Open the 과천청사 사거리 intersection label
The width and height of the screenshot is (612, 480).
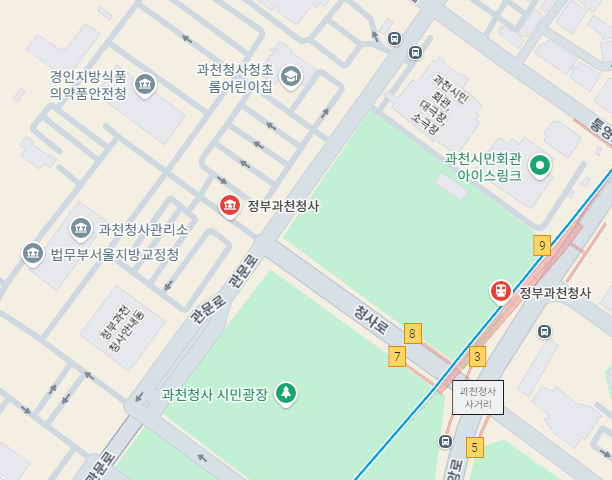pos(478,397)
